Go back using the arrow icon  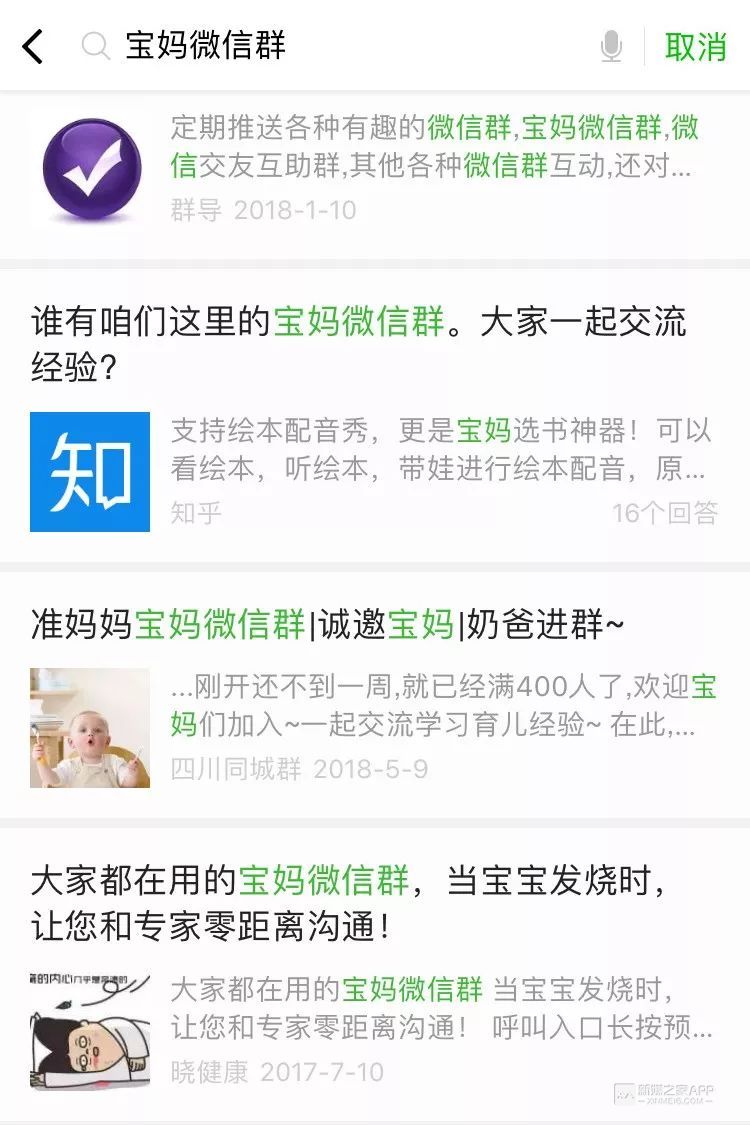click(x=33, y=46)
